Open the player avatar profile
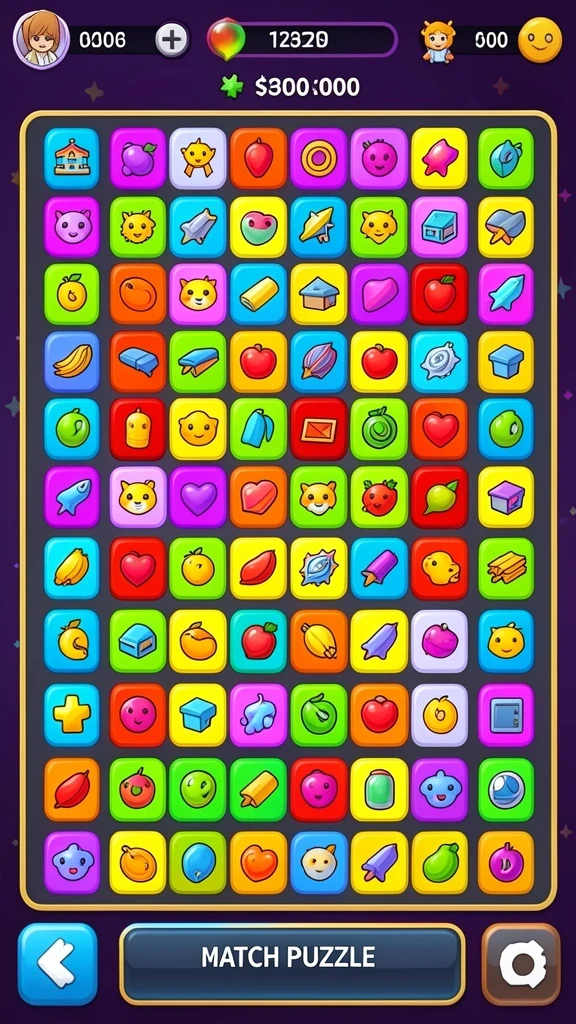 pos(41,39)
